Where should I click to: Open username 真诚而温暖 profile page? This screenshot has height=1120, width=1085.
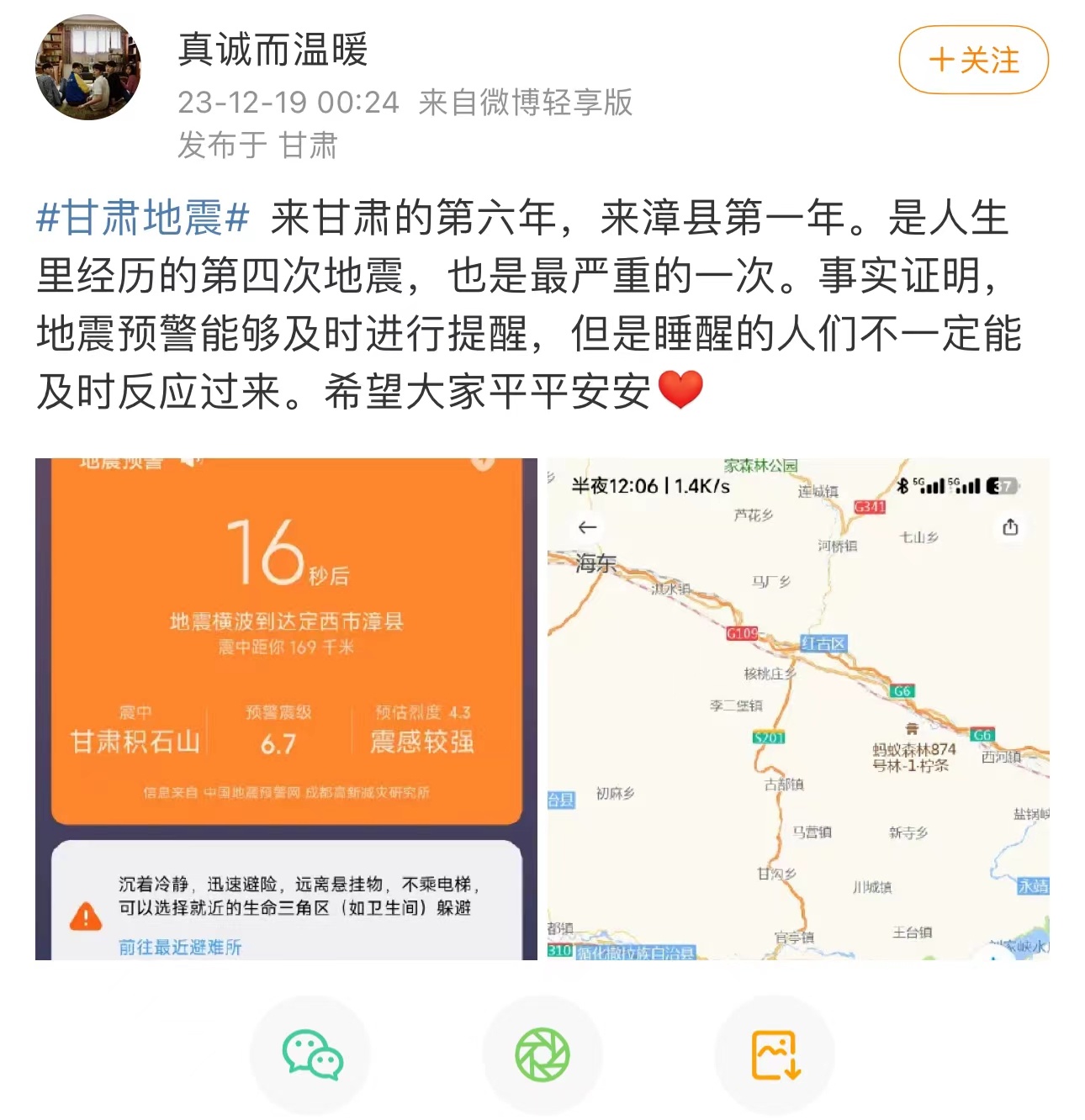(273, 50)
